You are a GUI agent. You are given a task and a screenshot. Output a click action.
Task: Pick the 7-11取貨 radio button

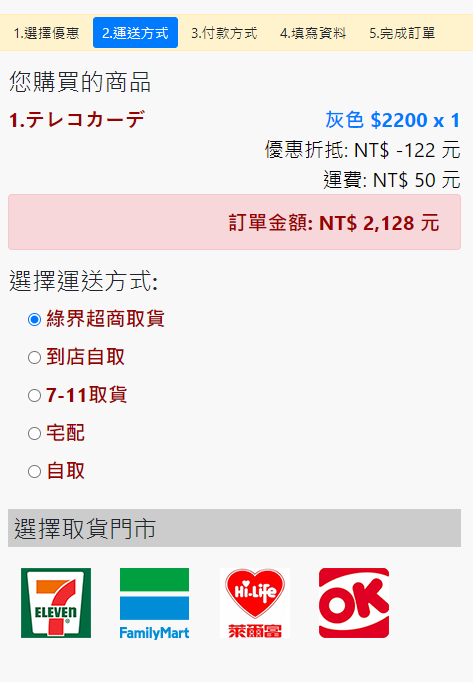[34, 395]
